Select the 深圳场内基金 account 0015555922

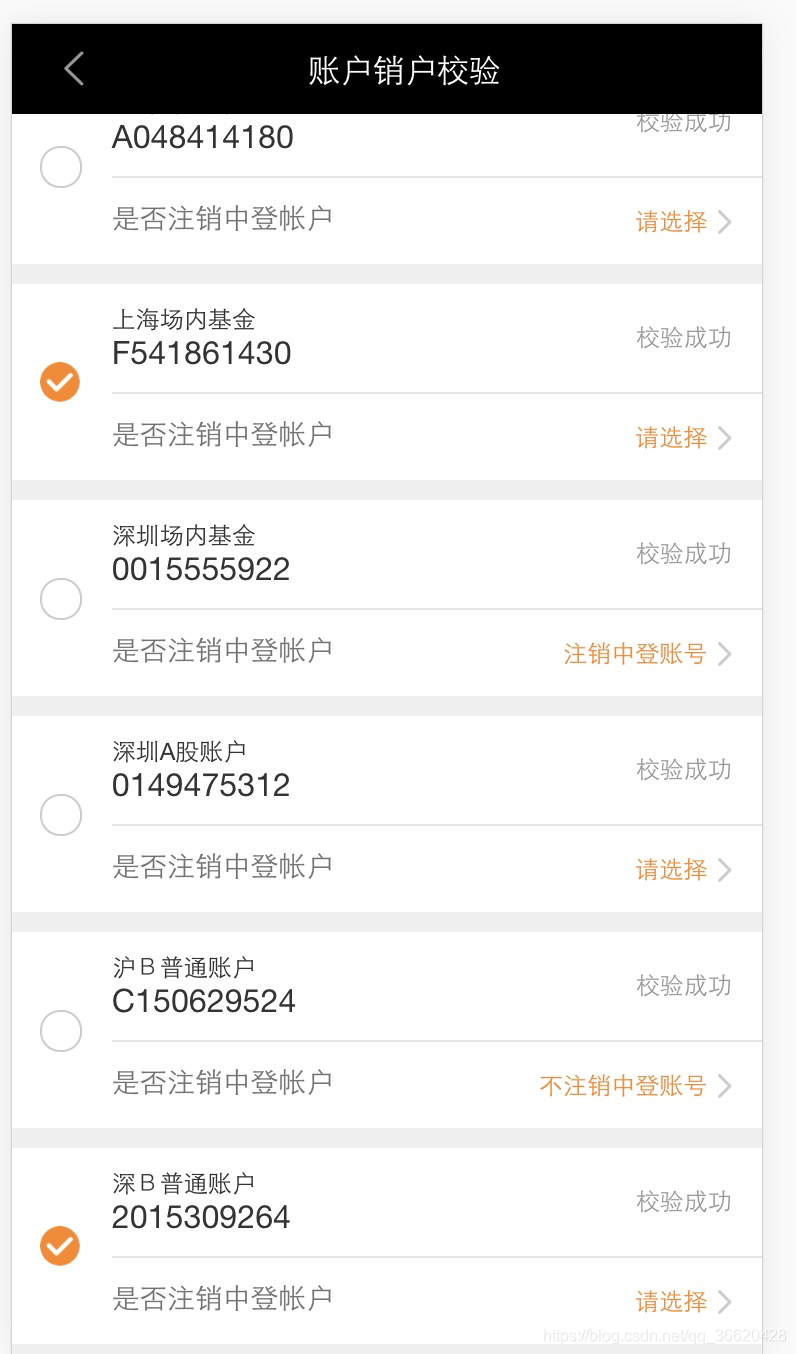(60, 599)
